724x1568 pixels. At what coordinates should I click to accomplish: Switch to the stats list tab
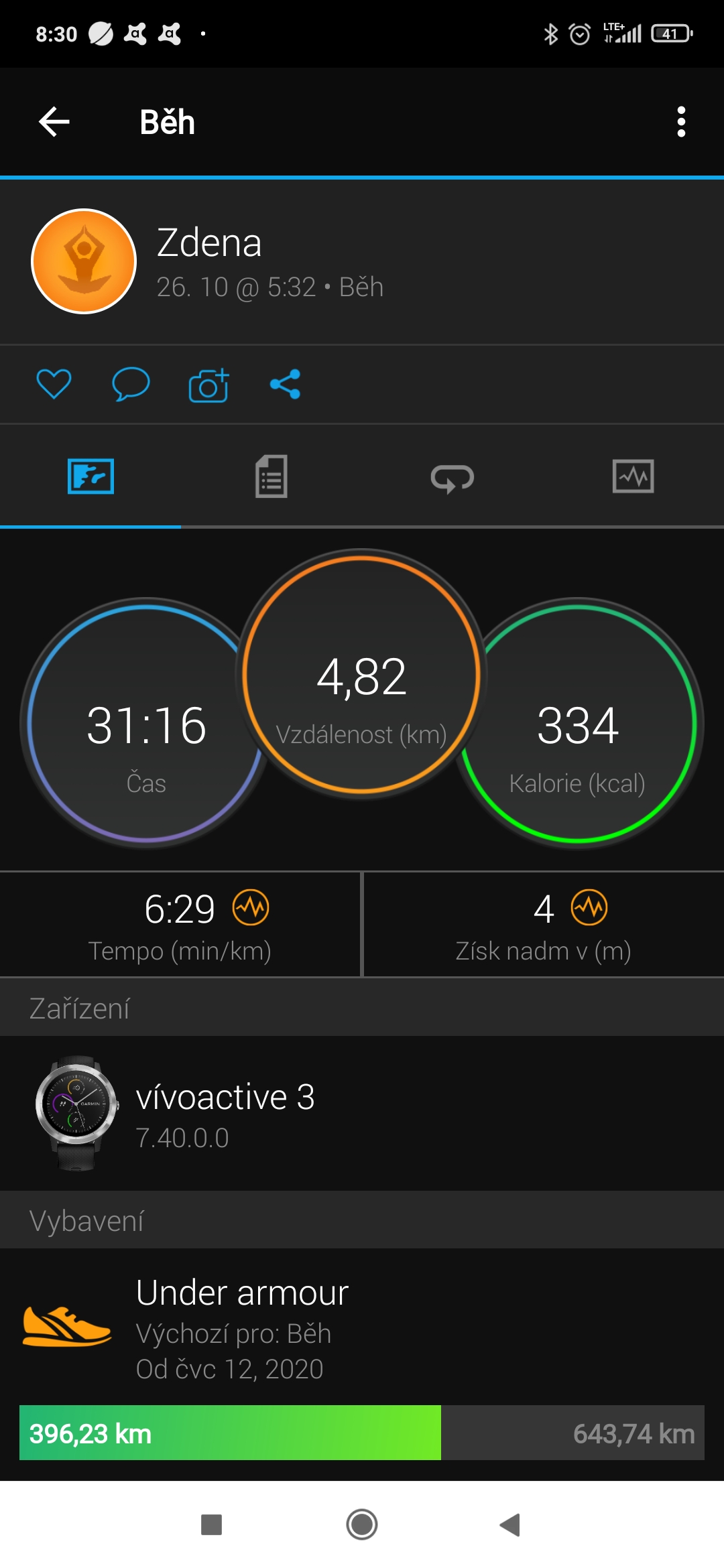[271, 476]
